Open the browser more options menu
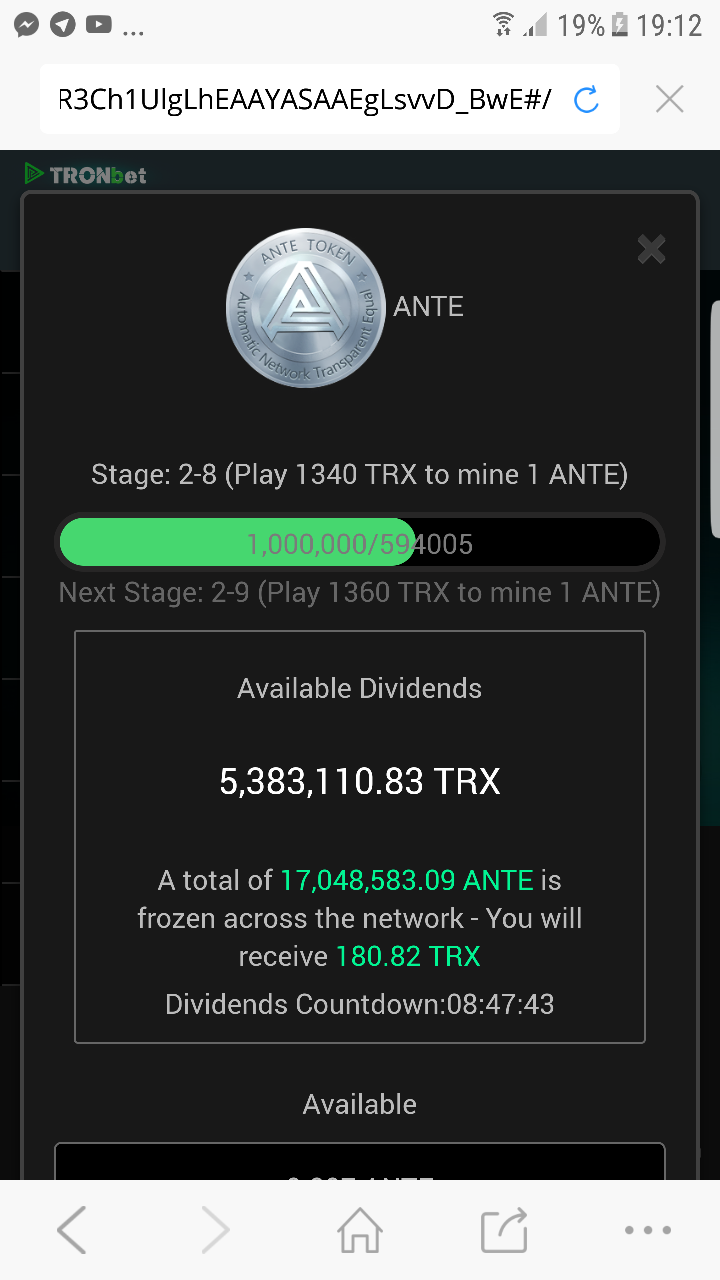The height and width of the screenshot is (1280, 720). coord(647,1230)
